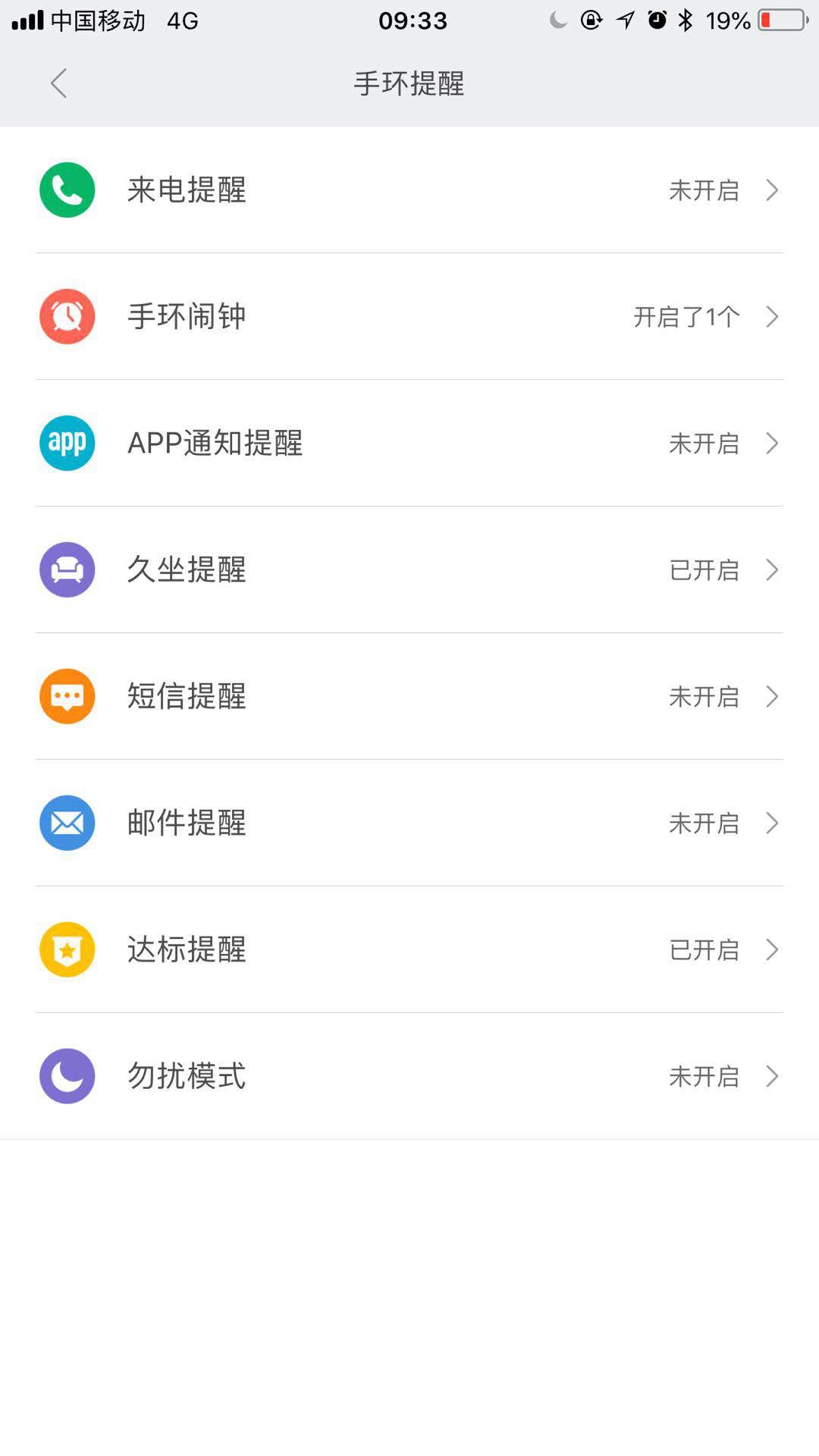Click the blue email envelope icon
Screen dimensions: 819x1456
pos(67,823)
